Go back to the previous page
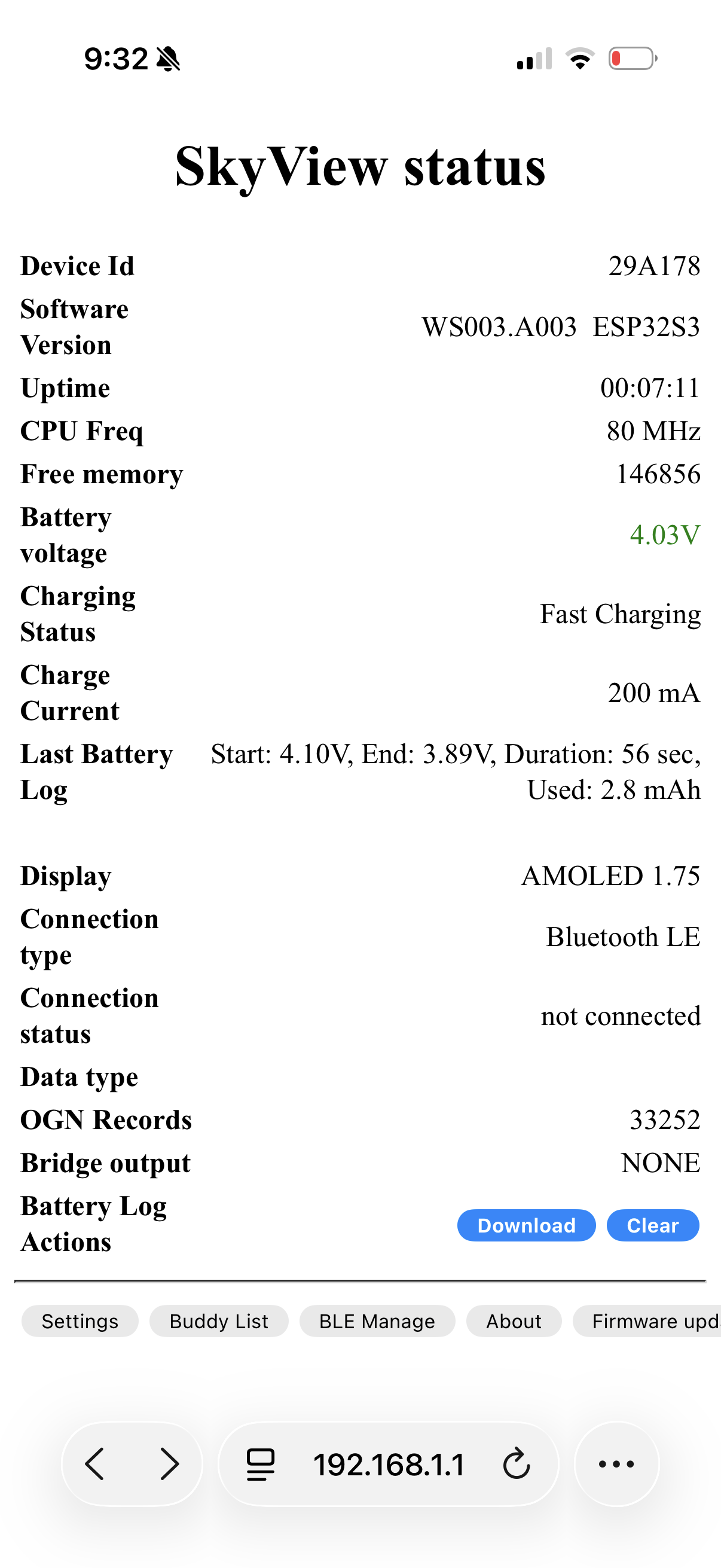Screen dimensions: 721x1568 [x=96, y=1464]
